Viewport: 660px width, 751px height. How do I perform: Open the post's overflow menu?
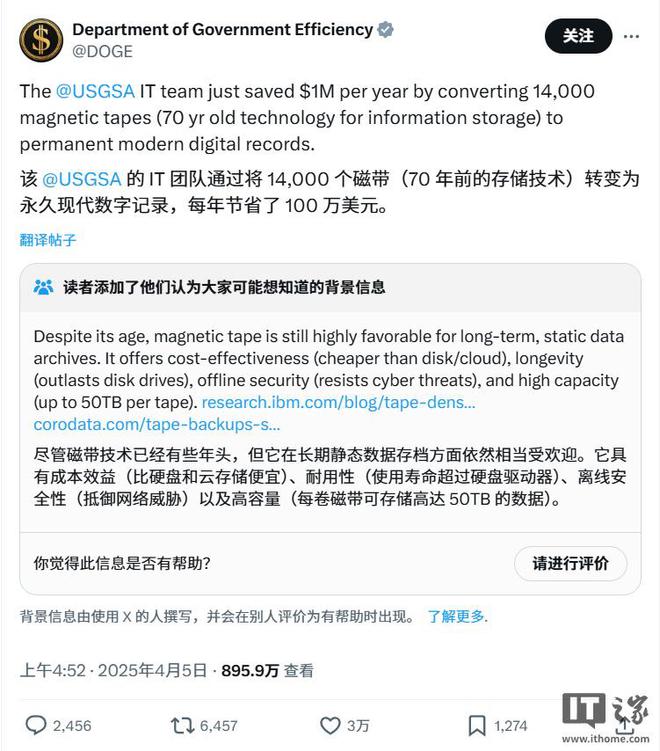(631, 36)
